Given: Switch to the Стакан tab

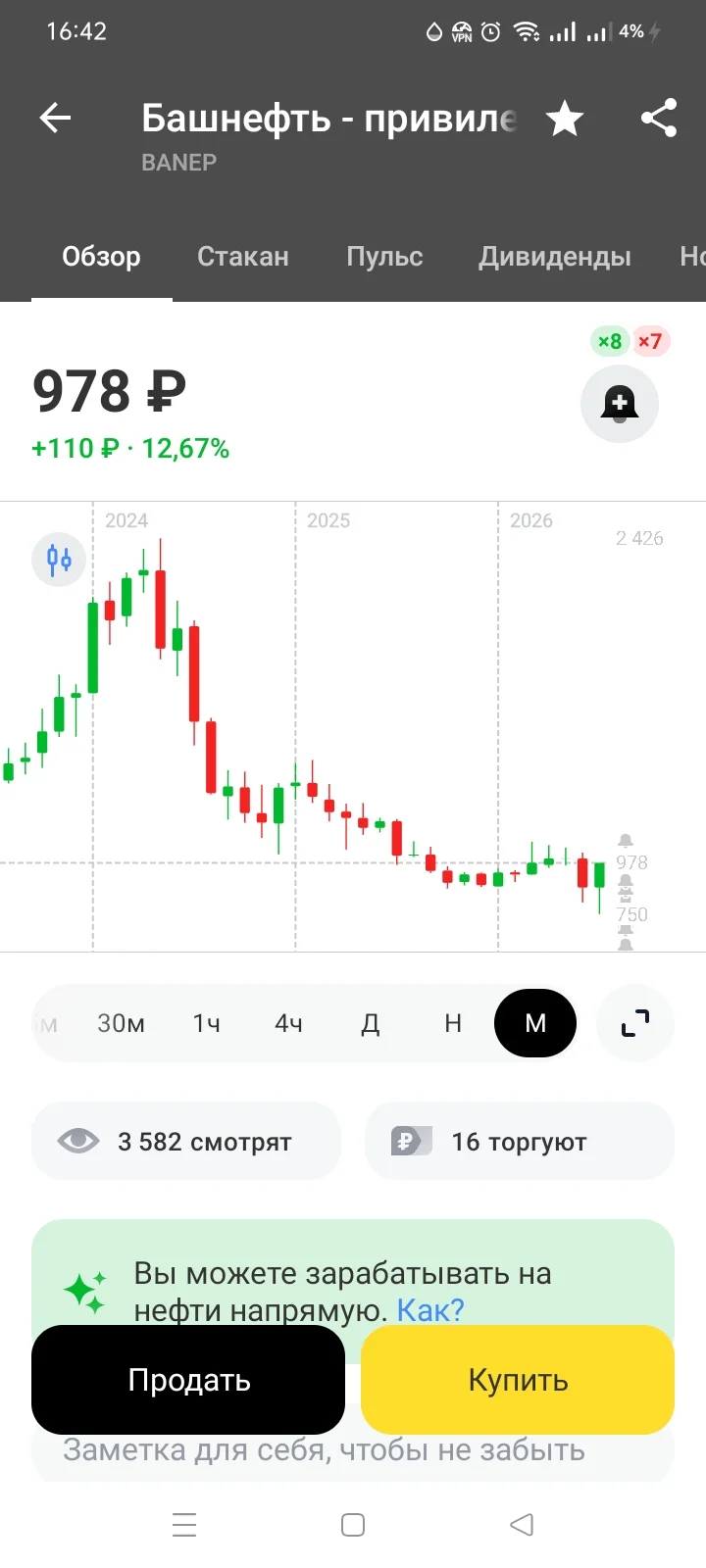Looking at the screenshot, I should pos(243,257).
